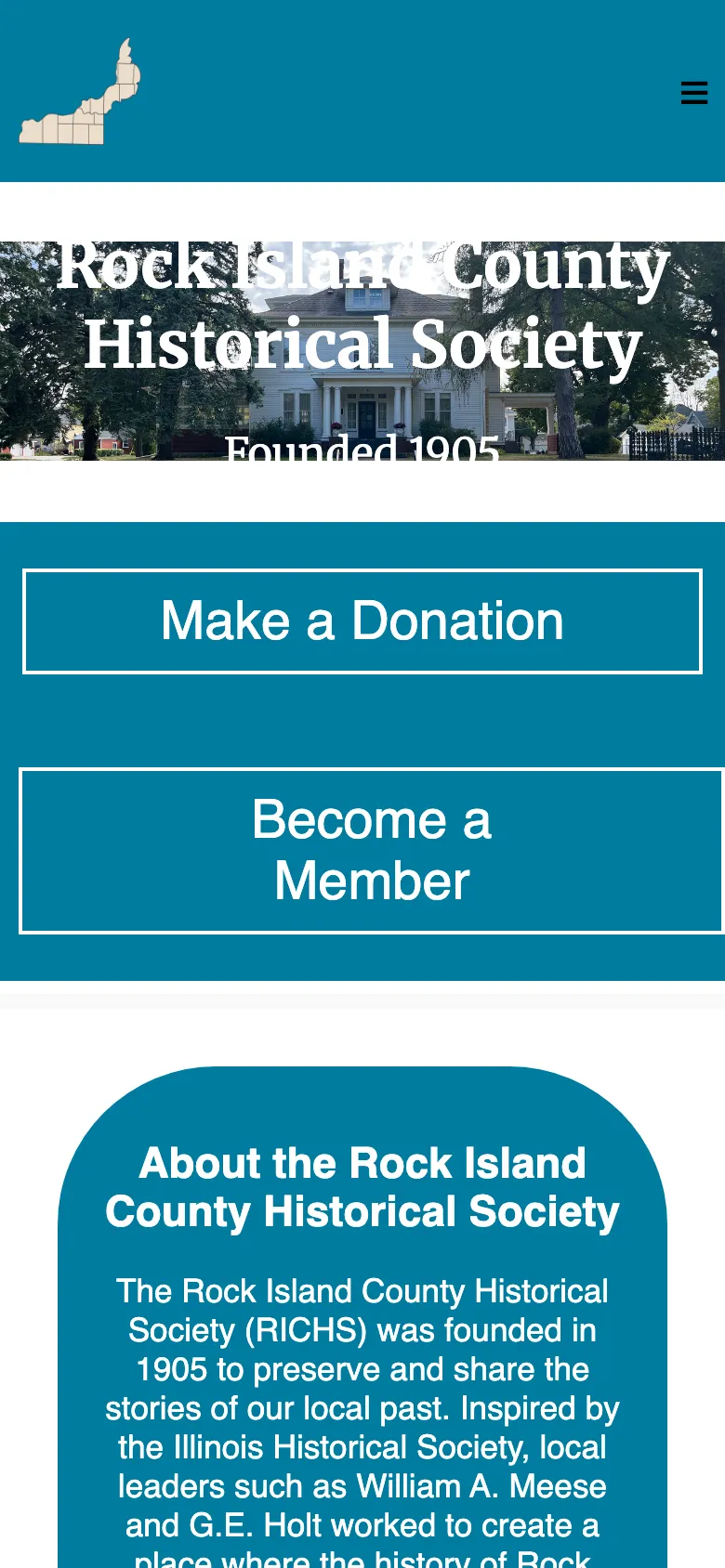The image size is (725, 1568).
Task: Tap the Make a Donation button
Action: (x=362, y=621)
